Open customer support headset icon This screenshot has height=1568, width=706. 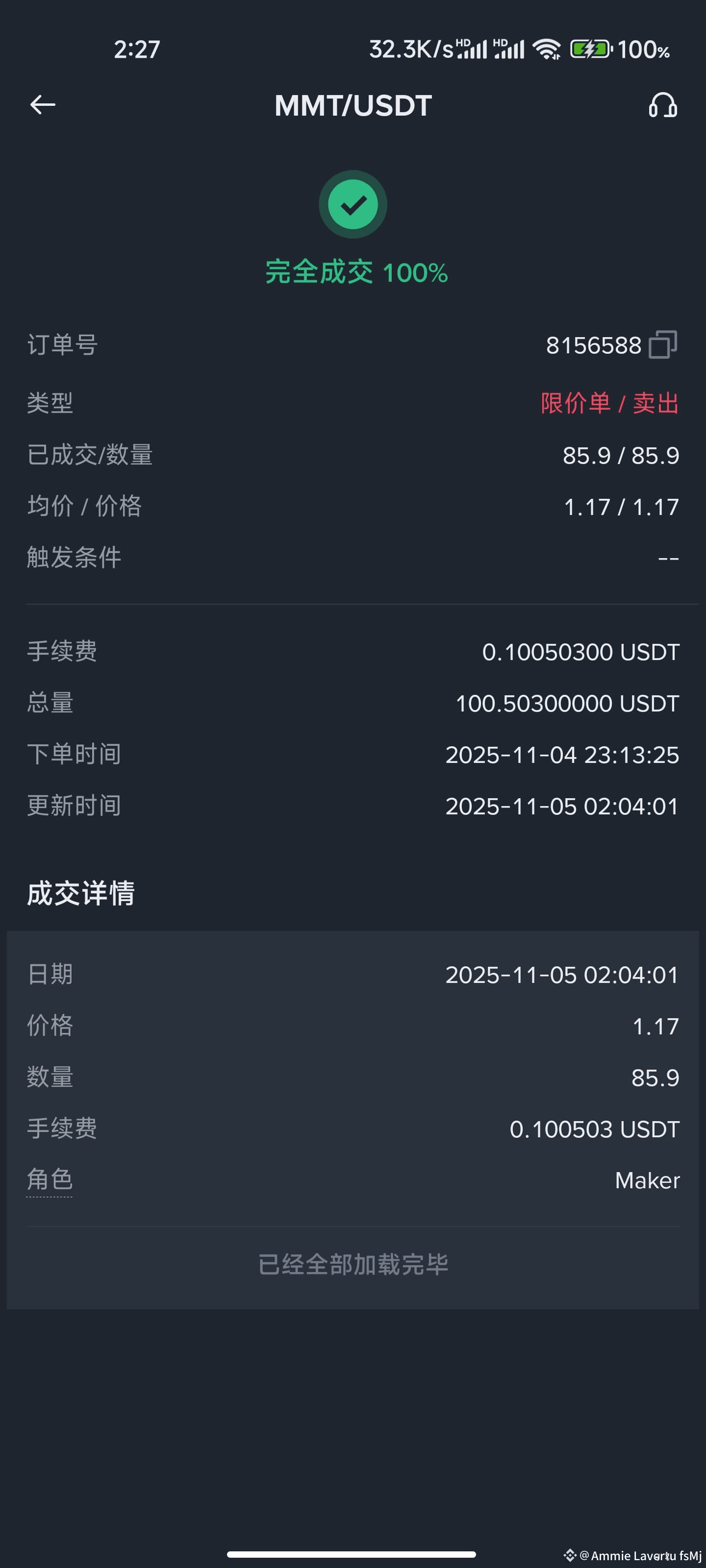coord(663,105)
